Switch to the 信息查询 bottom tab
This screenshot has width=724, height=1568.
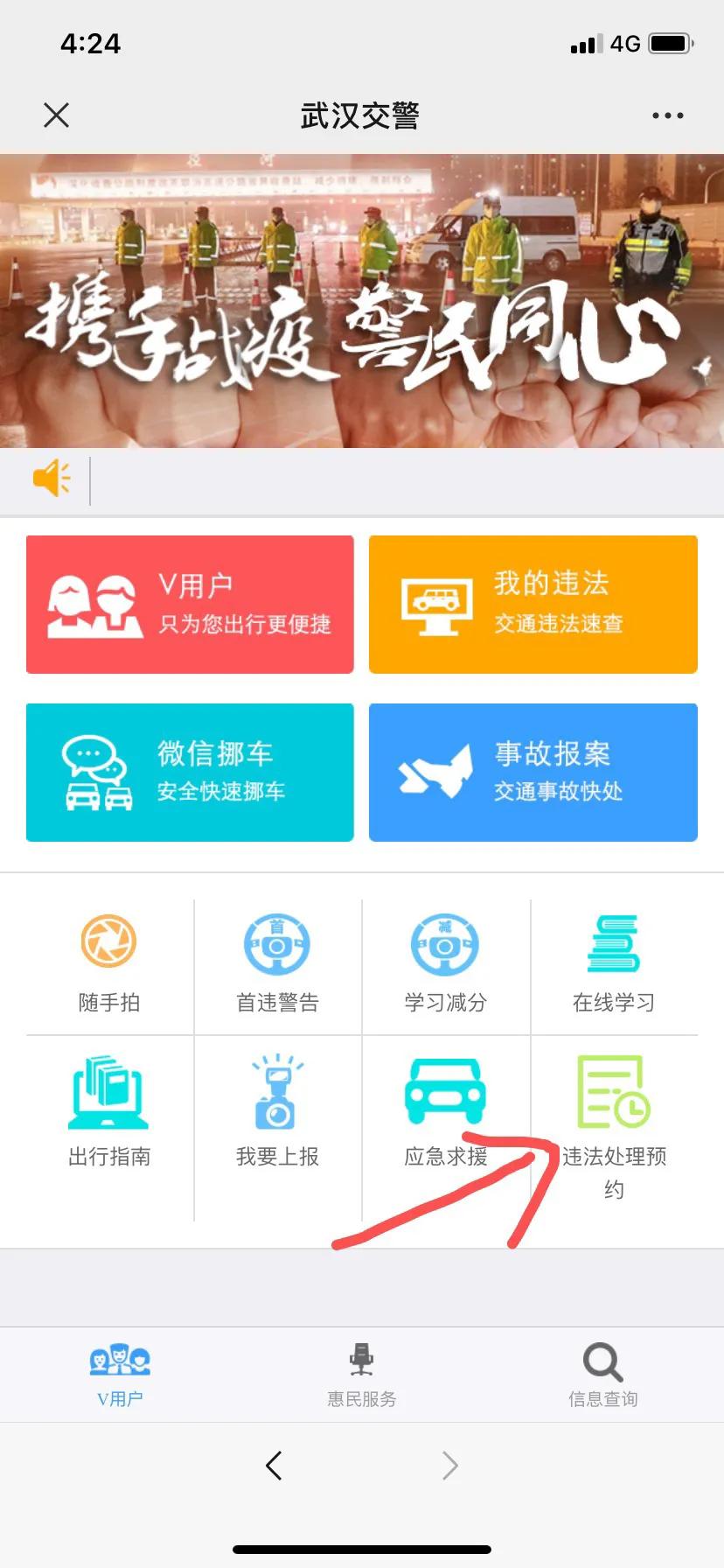[602, 1374]
